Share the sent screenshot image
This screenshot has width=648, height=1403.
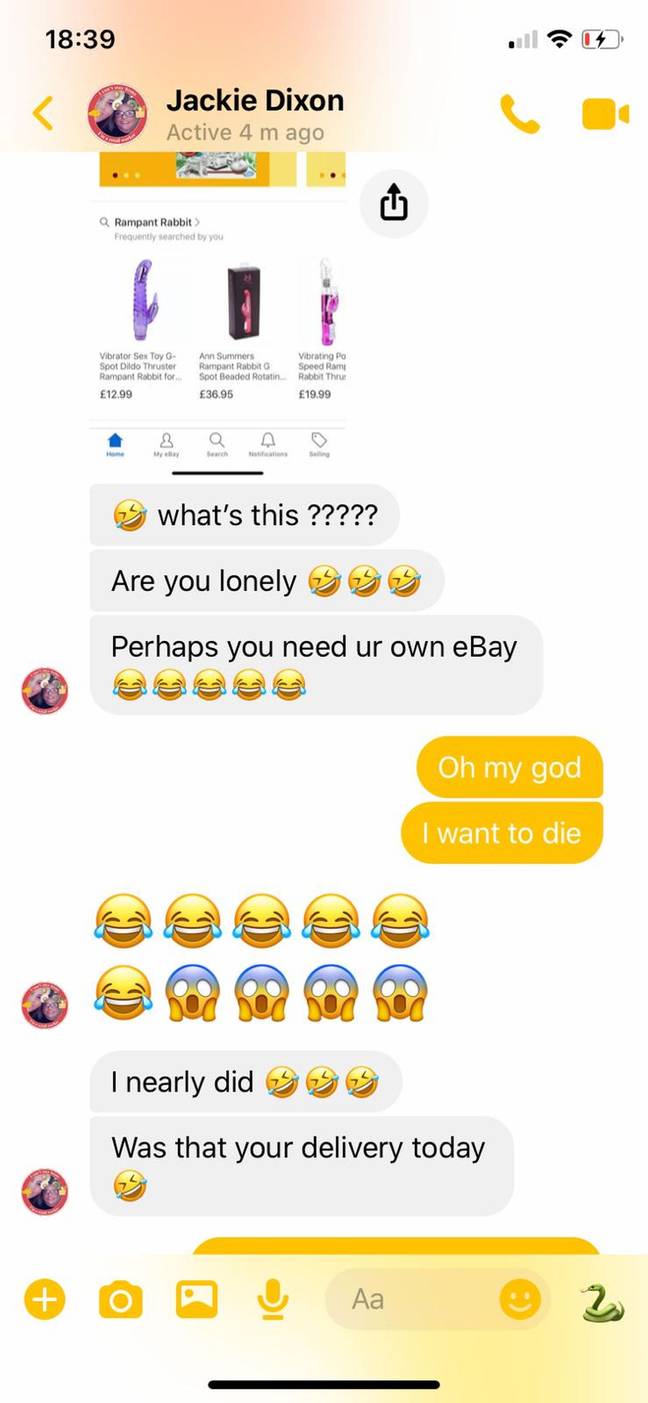tap(394, 204)
